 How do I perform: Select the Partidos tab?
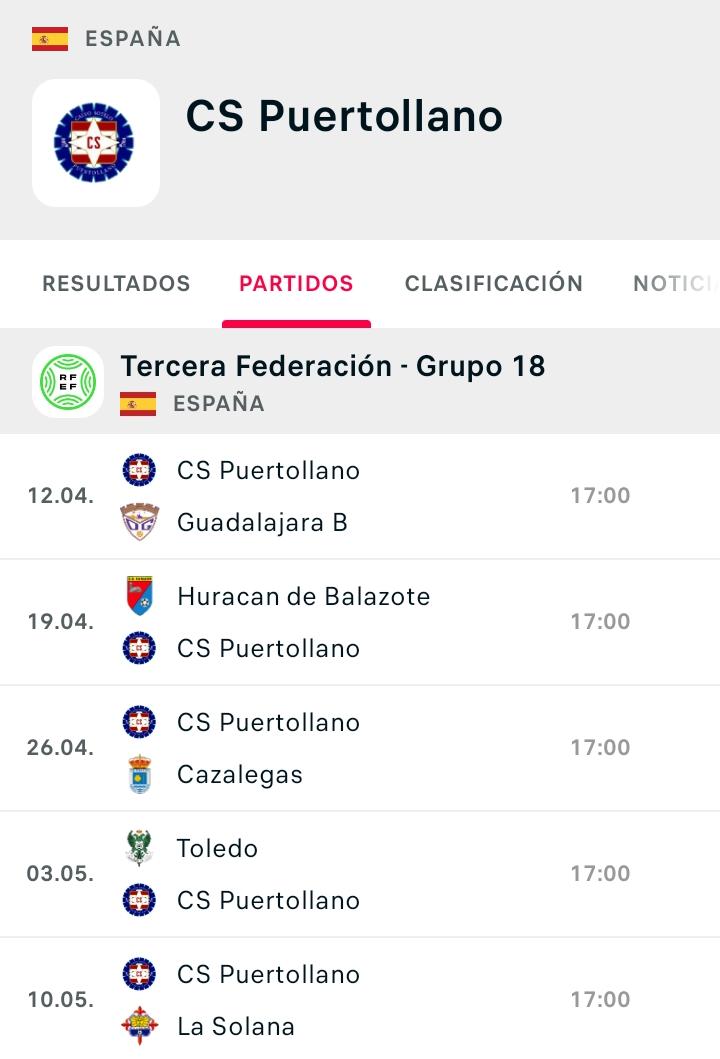coord(296,283)
